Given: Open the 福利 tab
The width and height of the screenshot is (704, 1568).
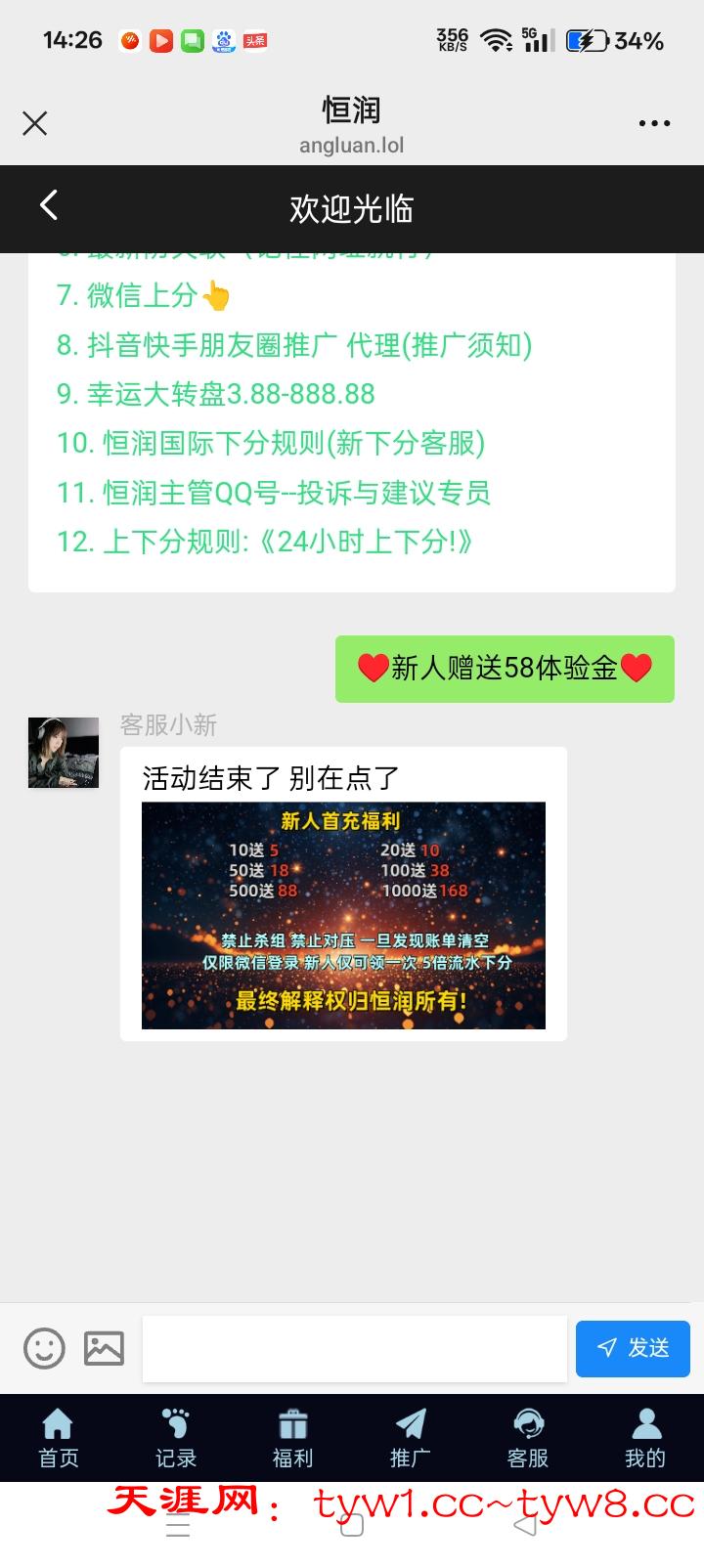Looking at the screenshot, I should click(x=292, y=1438).
